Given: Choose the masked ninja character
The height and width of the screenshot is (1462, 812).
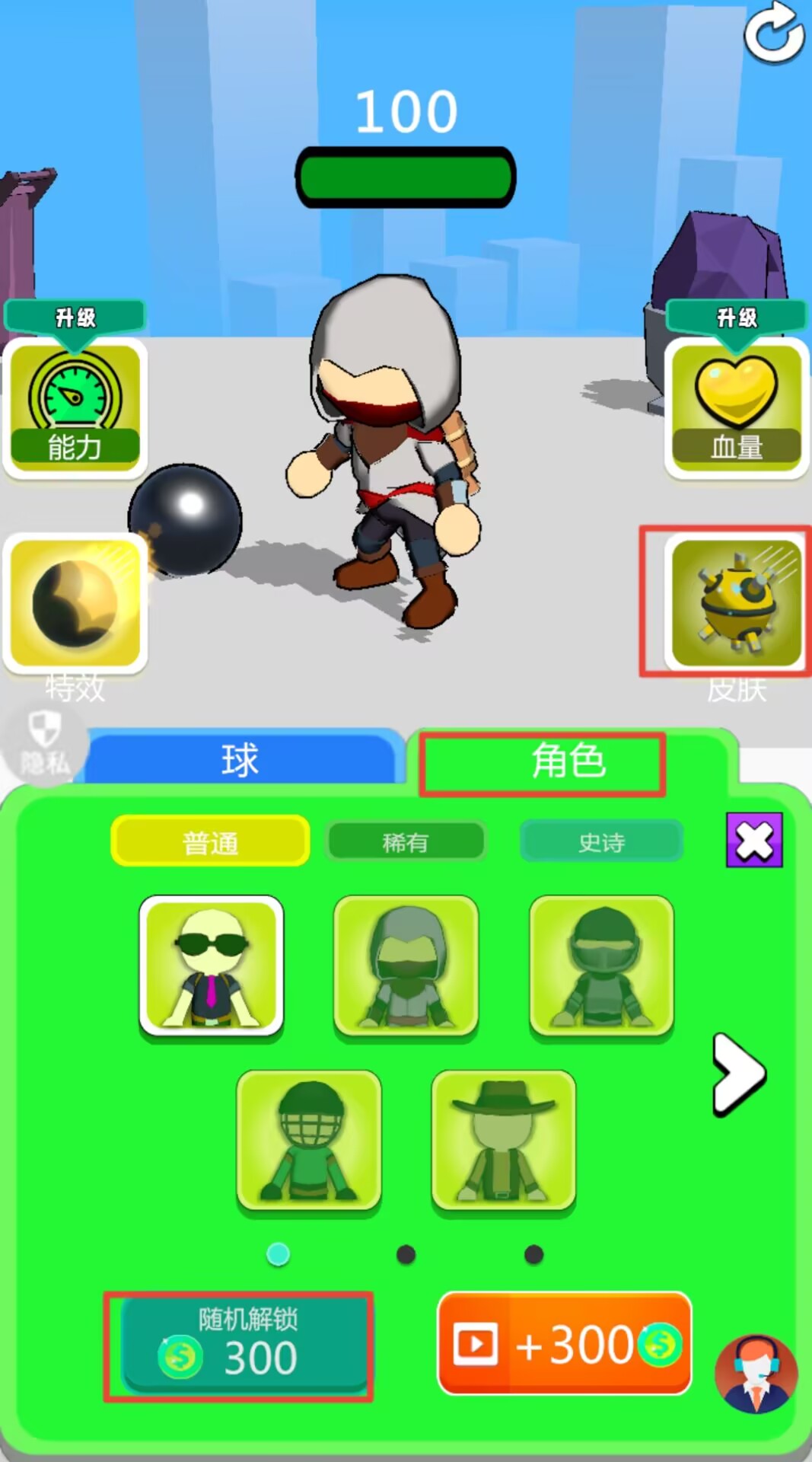Looking at the screenshot, I should [601, 966].
